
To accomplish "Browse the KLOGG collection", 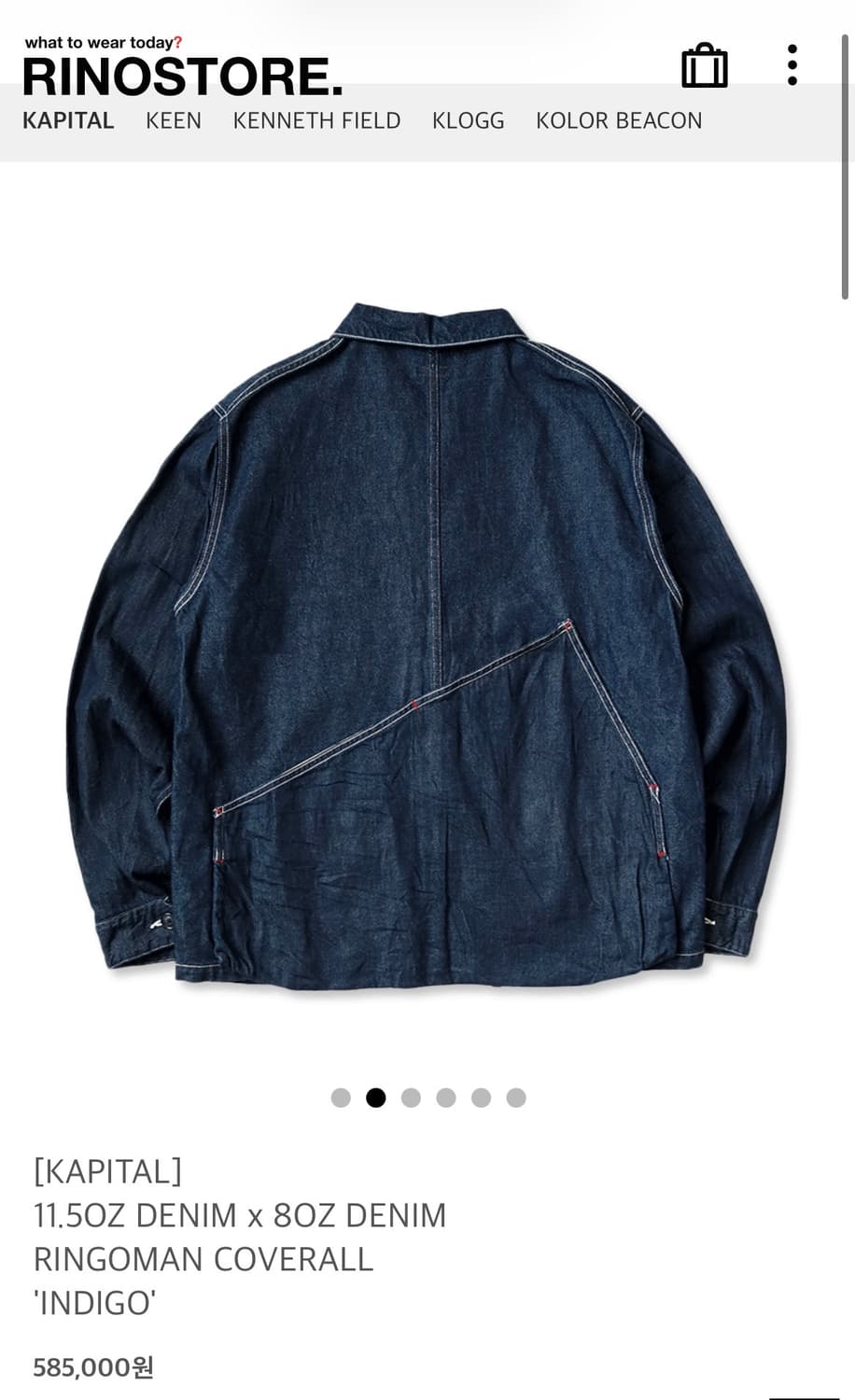I will [x=469, y=120].
